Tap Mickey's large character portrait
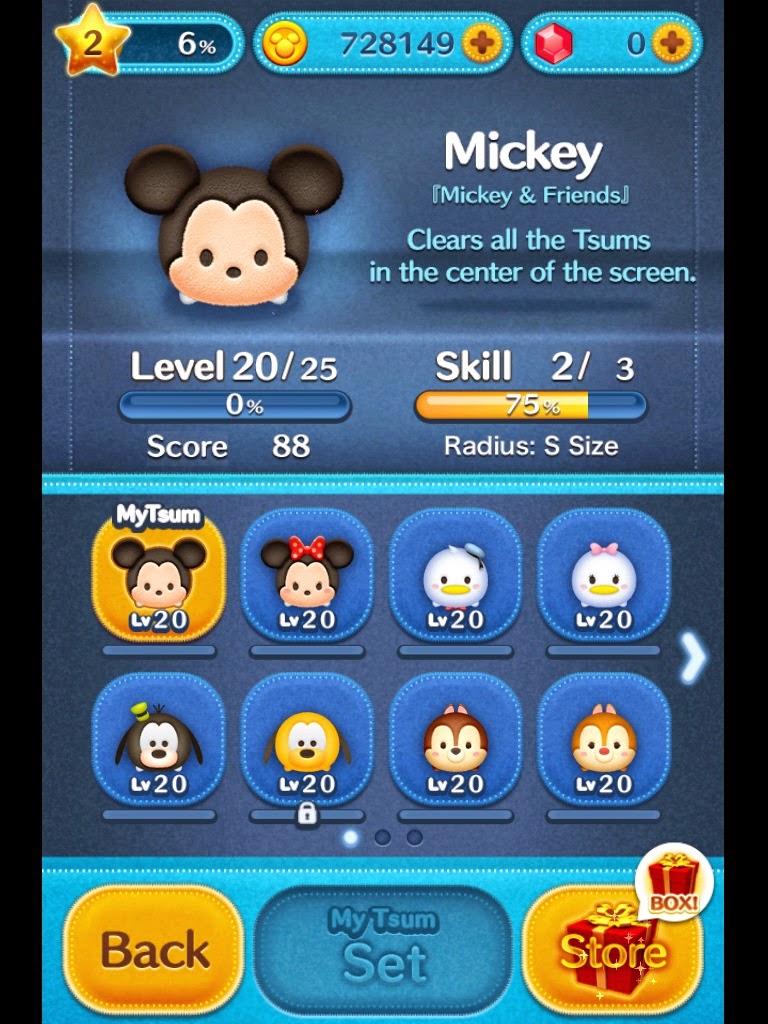Viewport: 768px width, 1024px height. coord(235,224)
